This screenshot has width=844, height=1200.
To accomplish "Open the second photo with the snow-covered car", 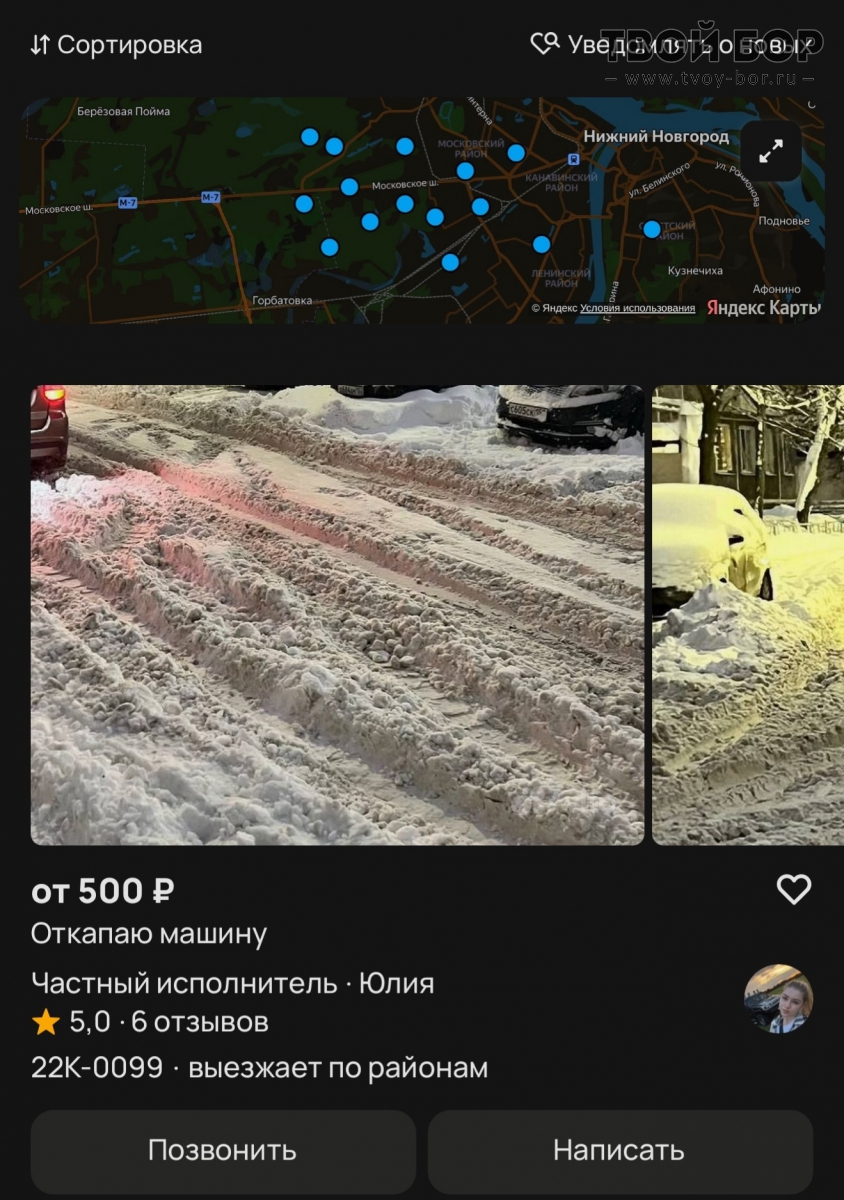I will (748, 615).
